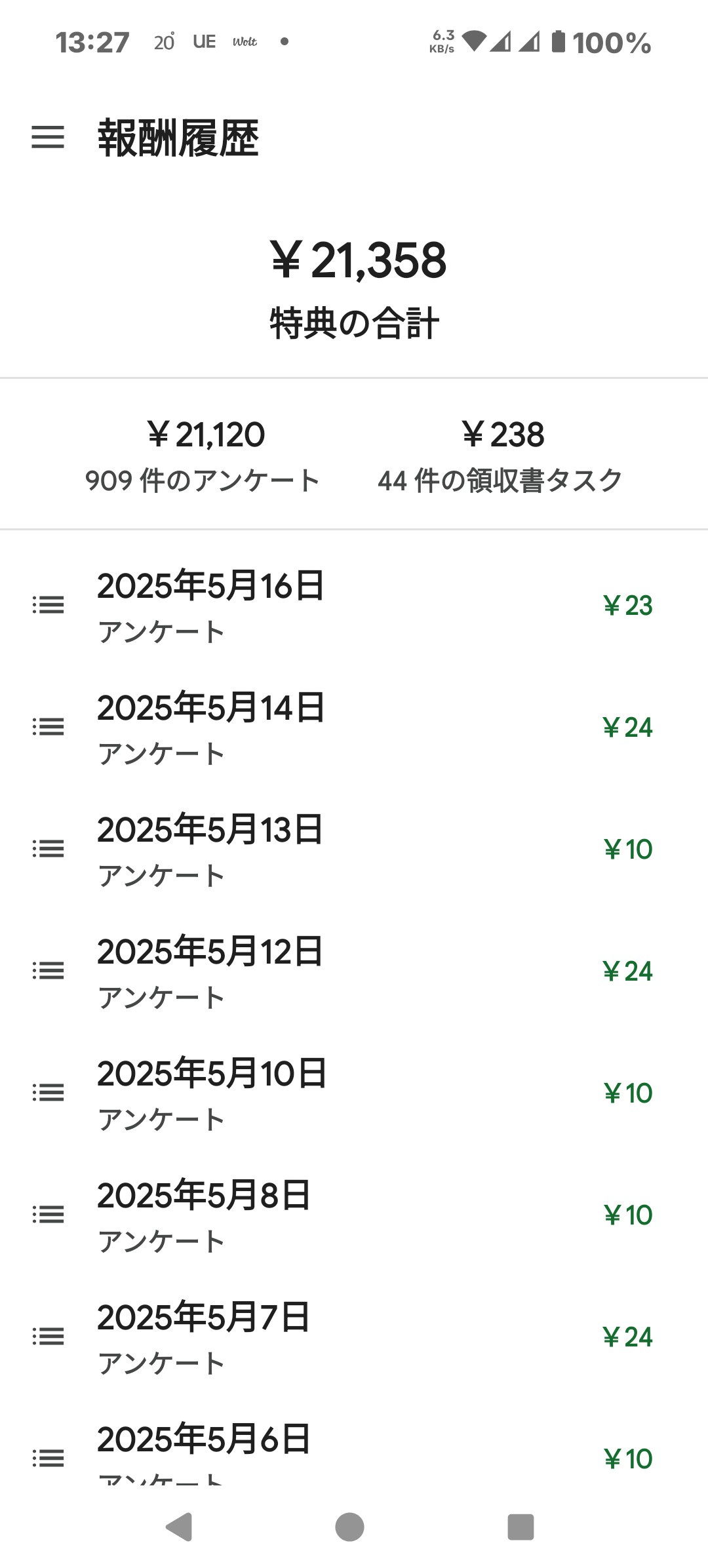This screenshot has width=708, height=1568.
Task: Tap the 2025年5月8日 reward entry
Action: pos(354,1215)
